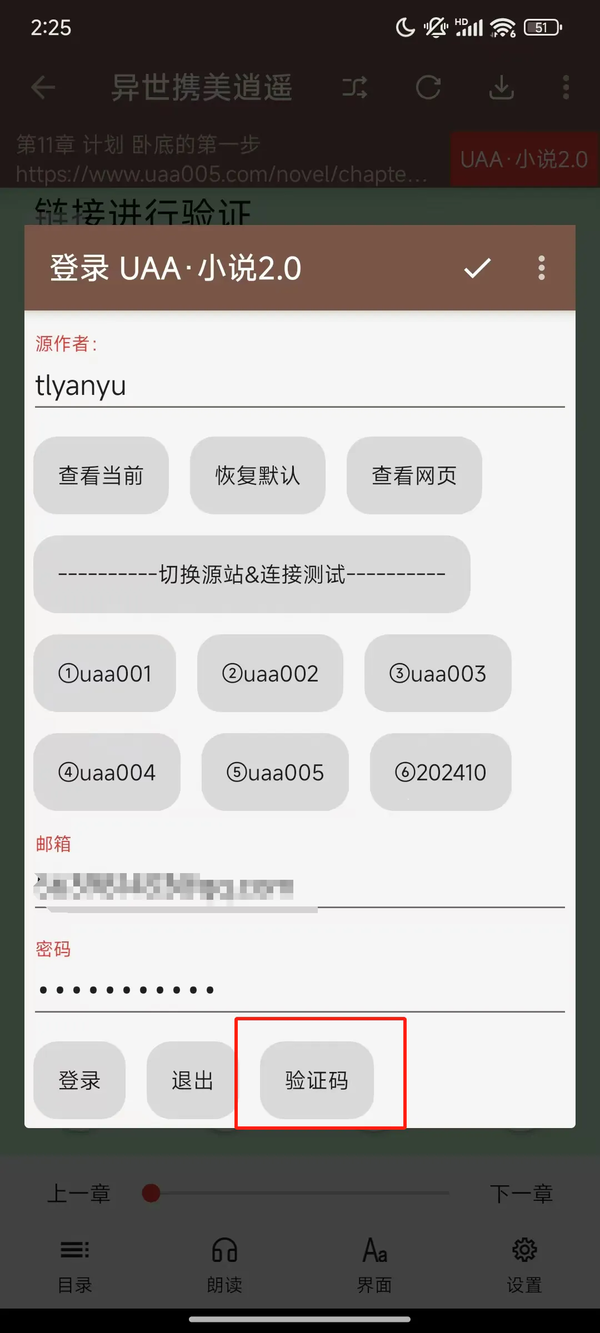Viewport: 600px width, 1333px height.
Task: Switch to source ③uaa003
Action: [x=438, y=674]
